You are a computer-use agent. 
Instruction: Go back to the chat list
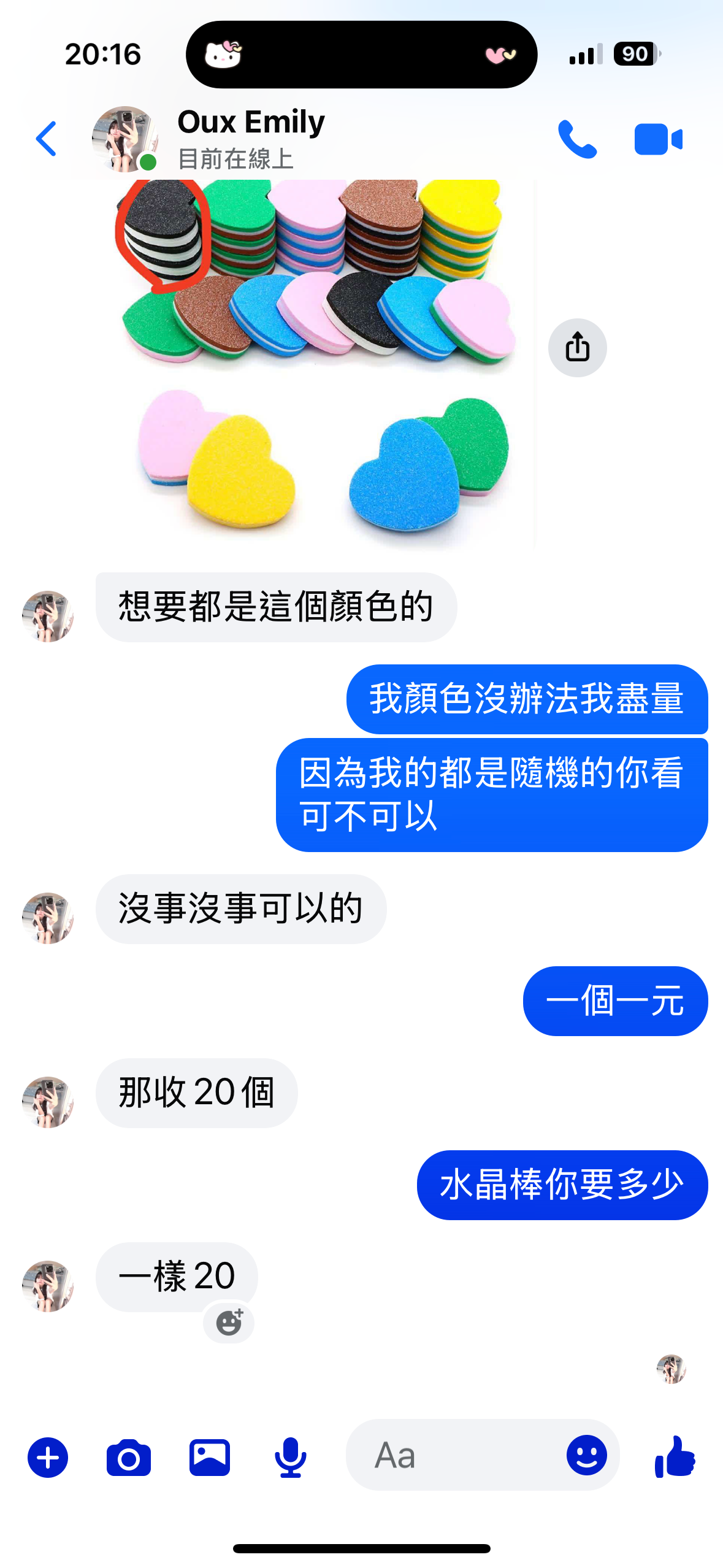[47, 140]
